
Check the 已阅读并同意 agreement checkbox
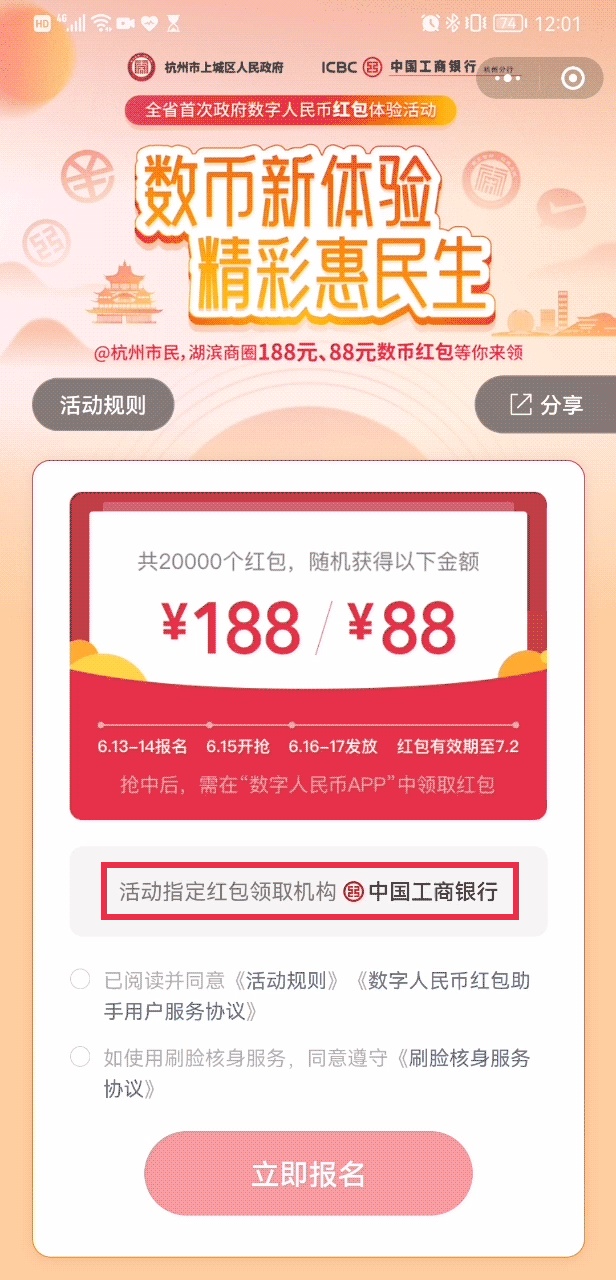coord(81,979)
